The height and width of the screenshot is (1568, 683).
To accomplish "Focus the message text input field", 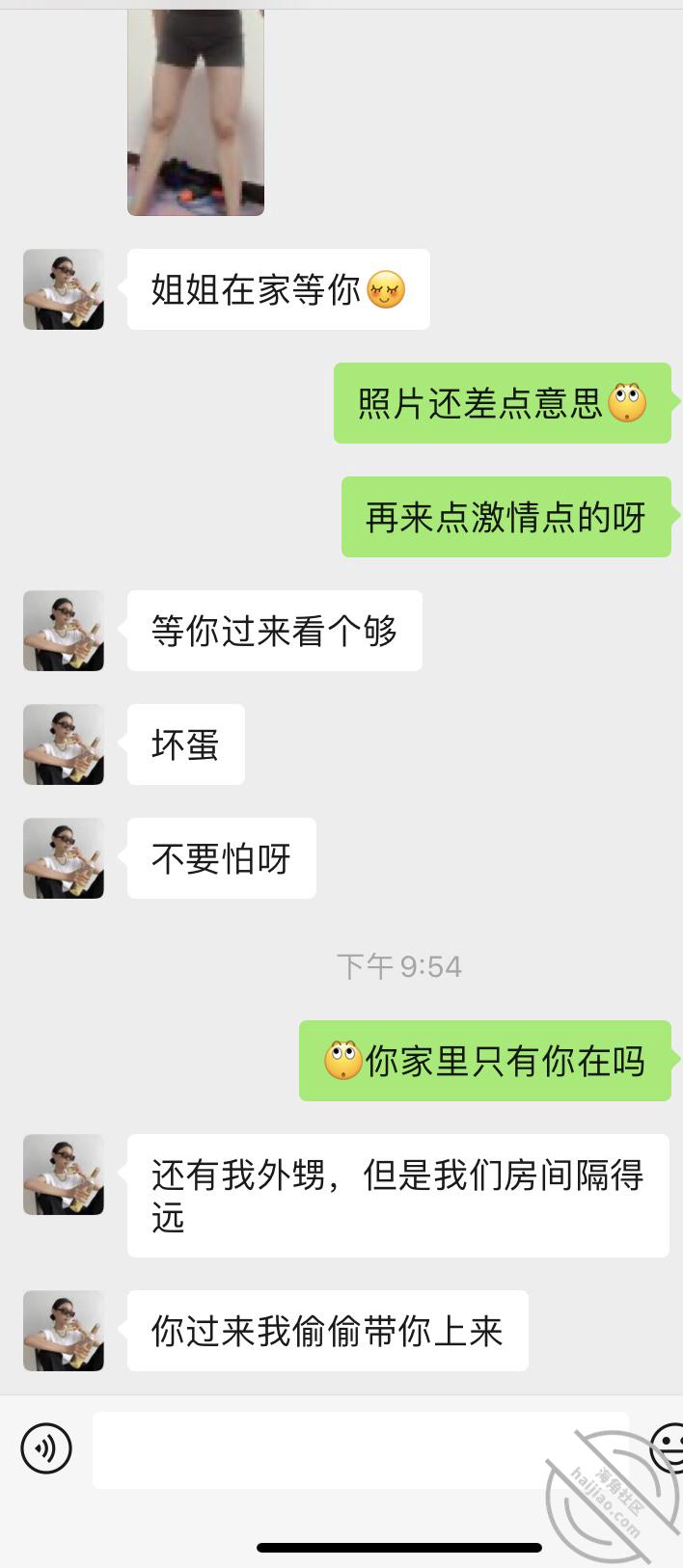I will [x=359, y=1449].
